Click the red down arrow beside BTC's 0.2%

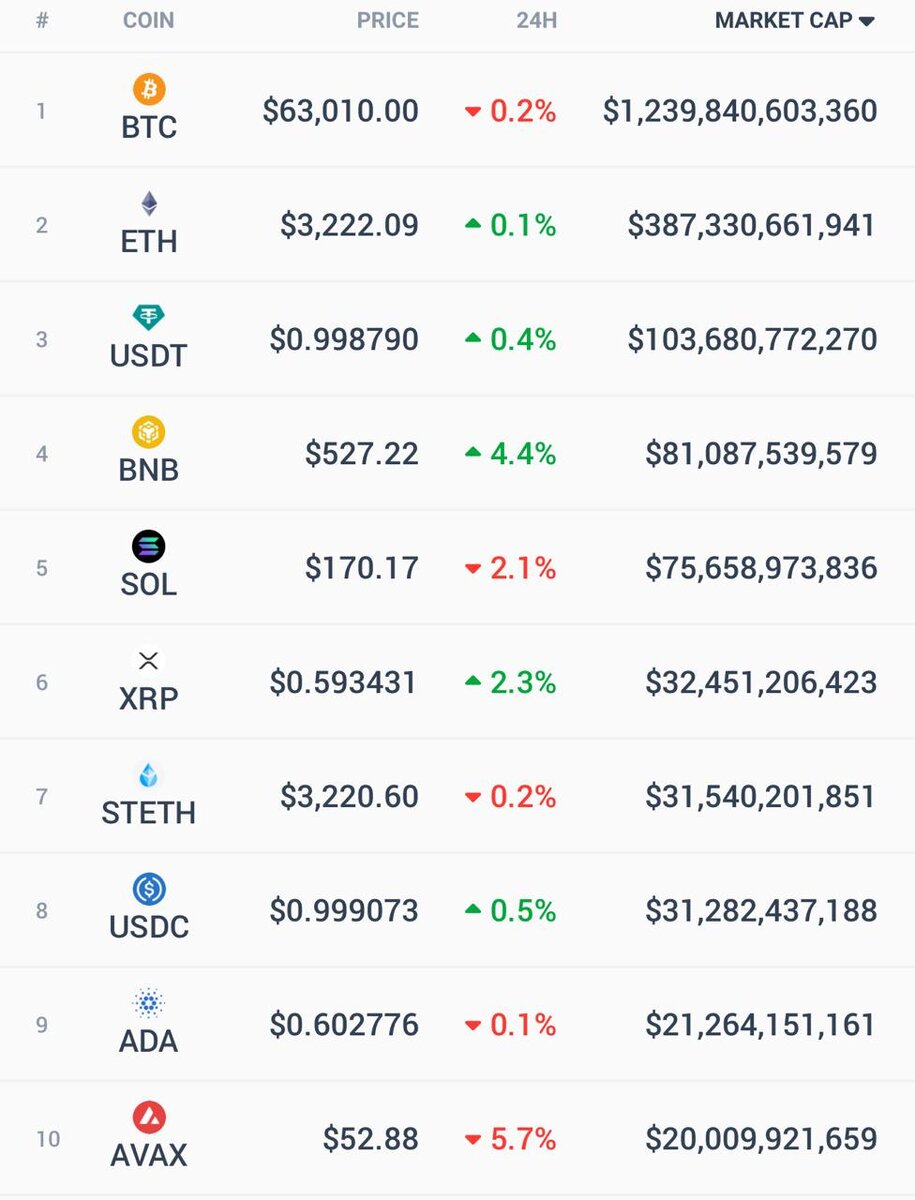(x=471, y=112)
